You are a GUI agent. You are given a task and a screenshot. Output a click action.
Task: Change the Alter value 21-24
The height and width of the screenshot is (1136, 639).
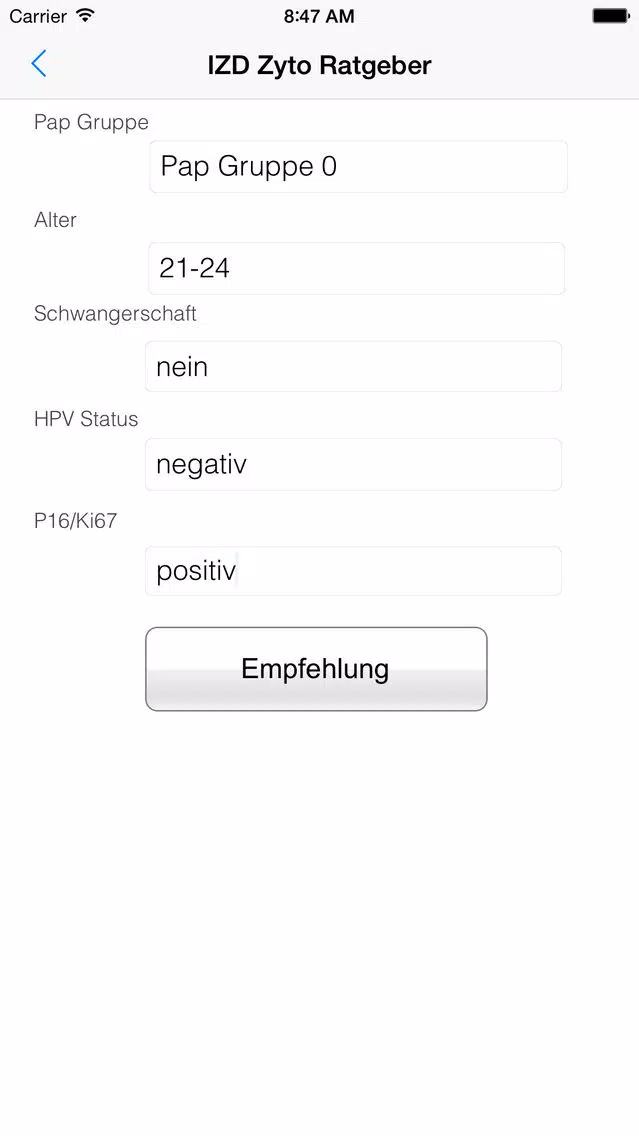[x=356, y=268]
